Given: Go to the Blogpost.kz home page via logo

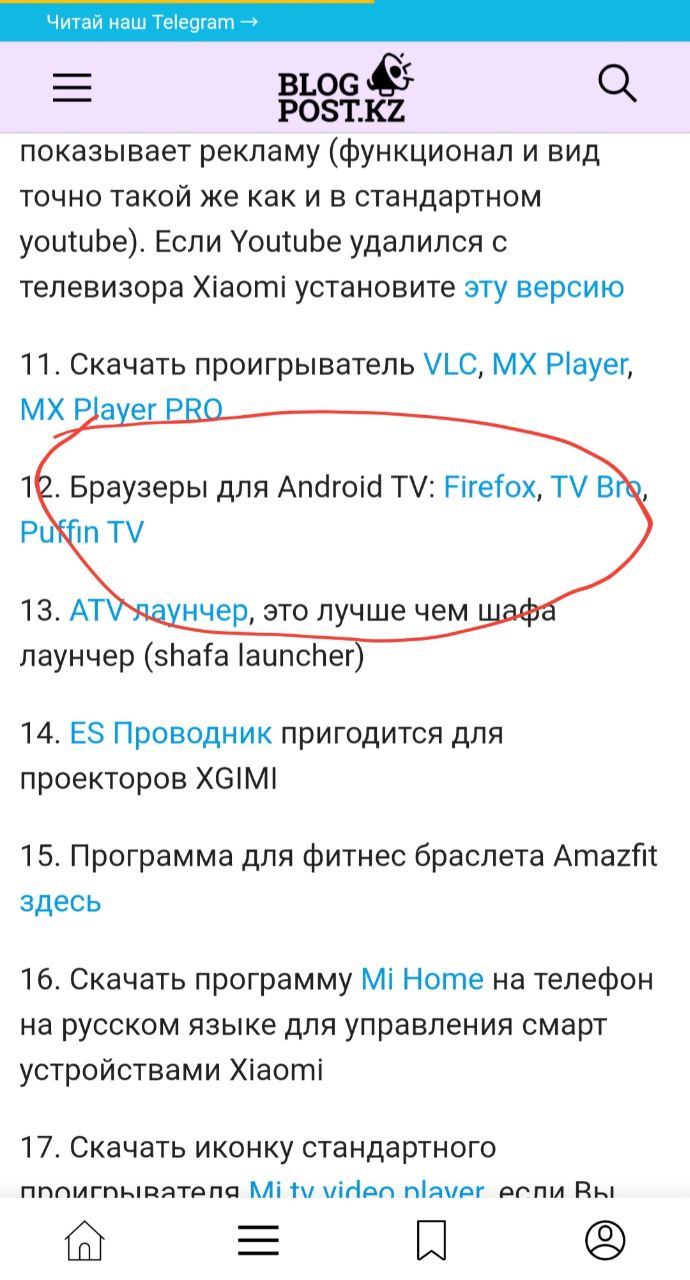Looking at the screenshot, I should point(345,88).
